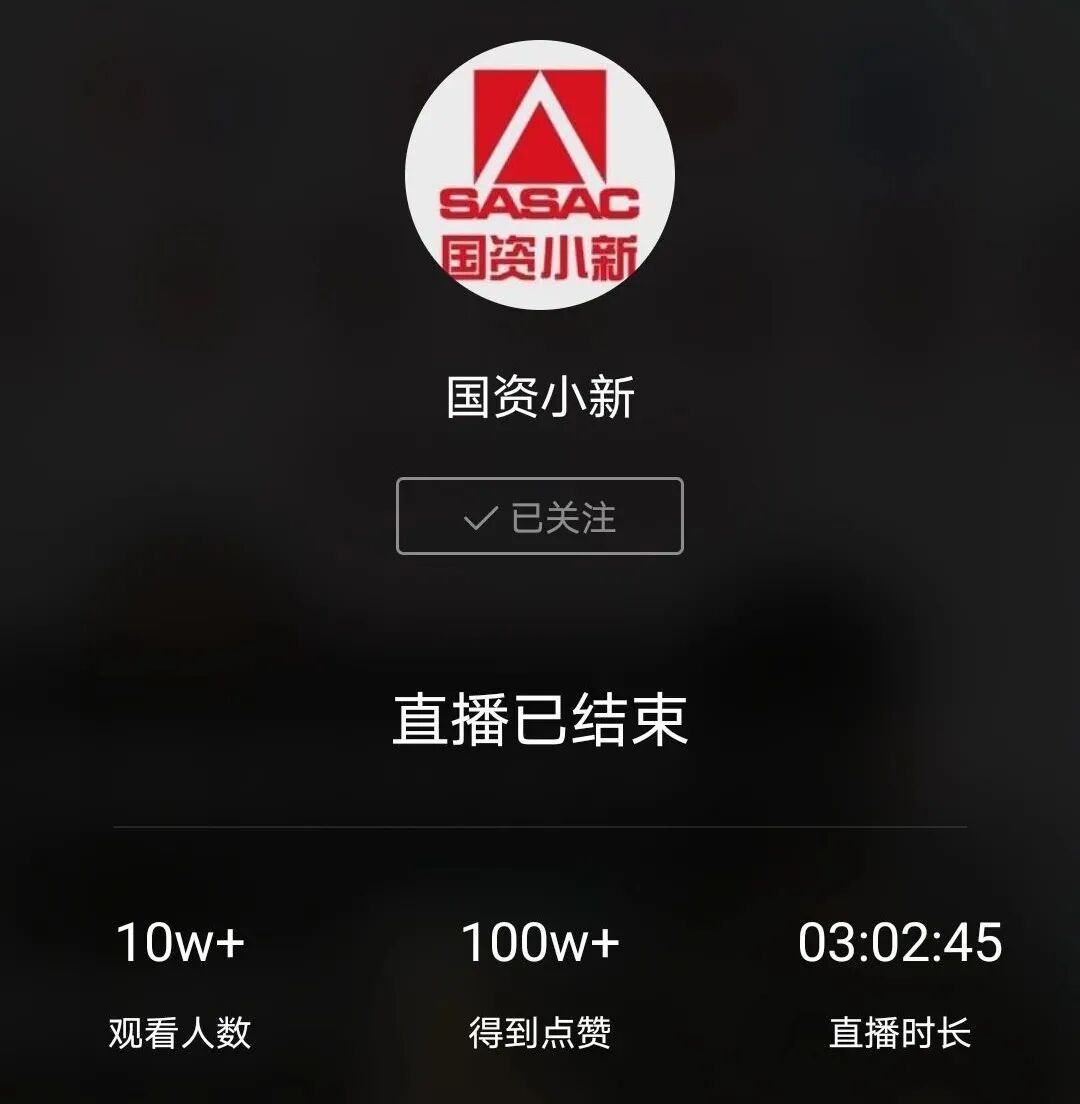Tap the 已关注 following button

click(540, 516)
